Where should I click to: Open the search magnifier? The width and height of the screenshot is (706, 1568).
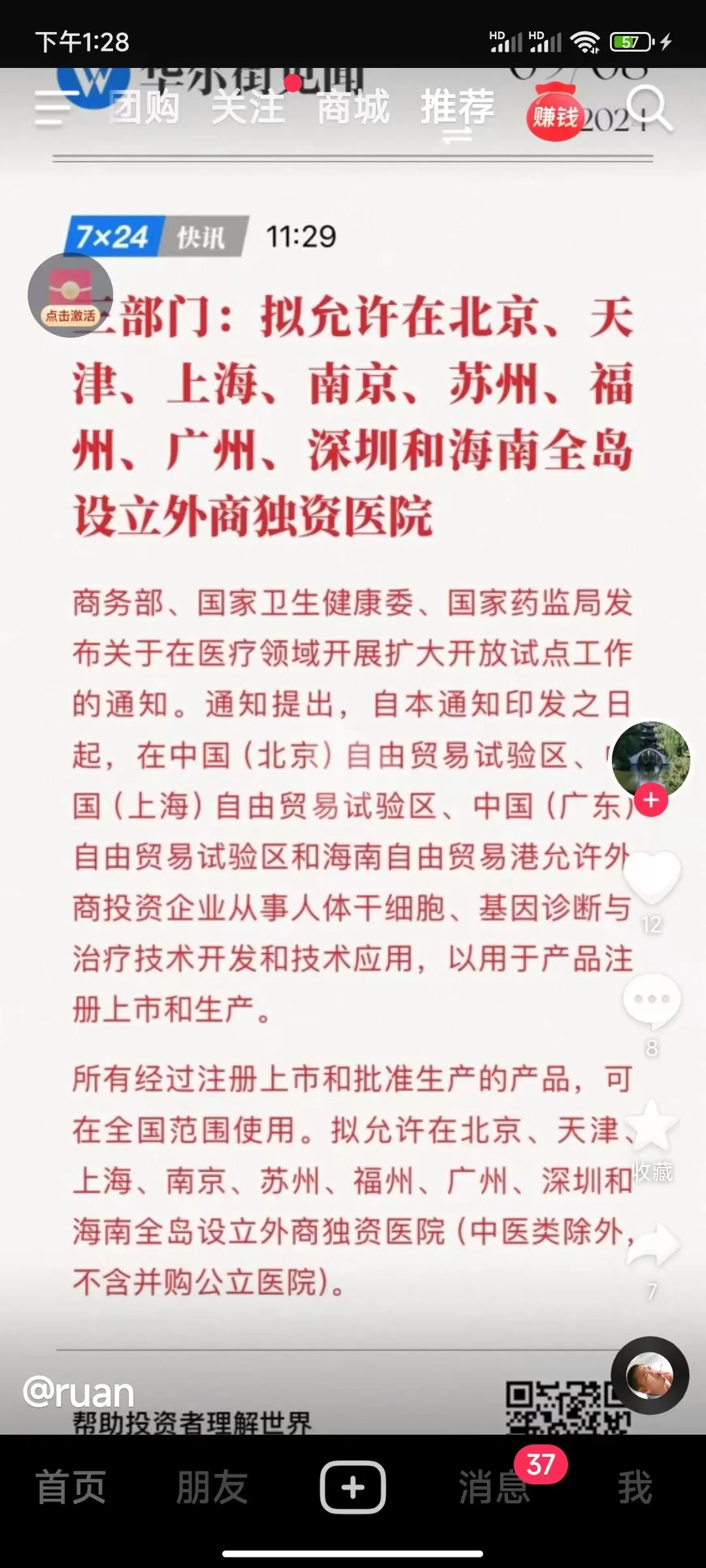click(x=648, y=108)
